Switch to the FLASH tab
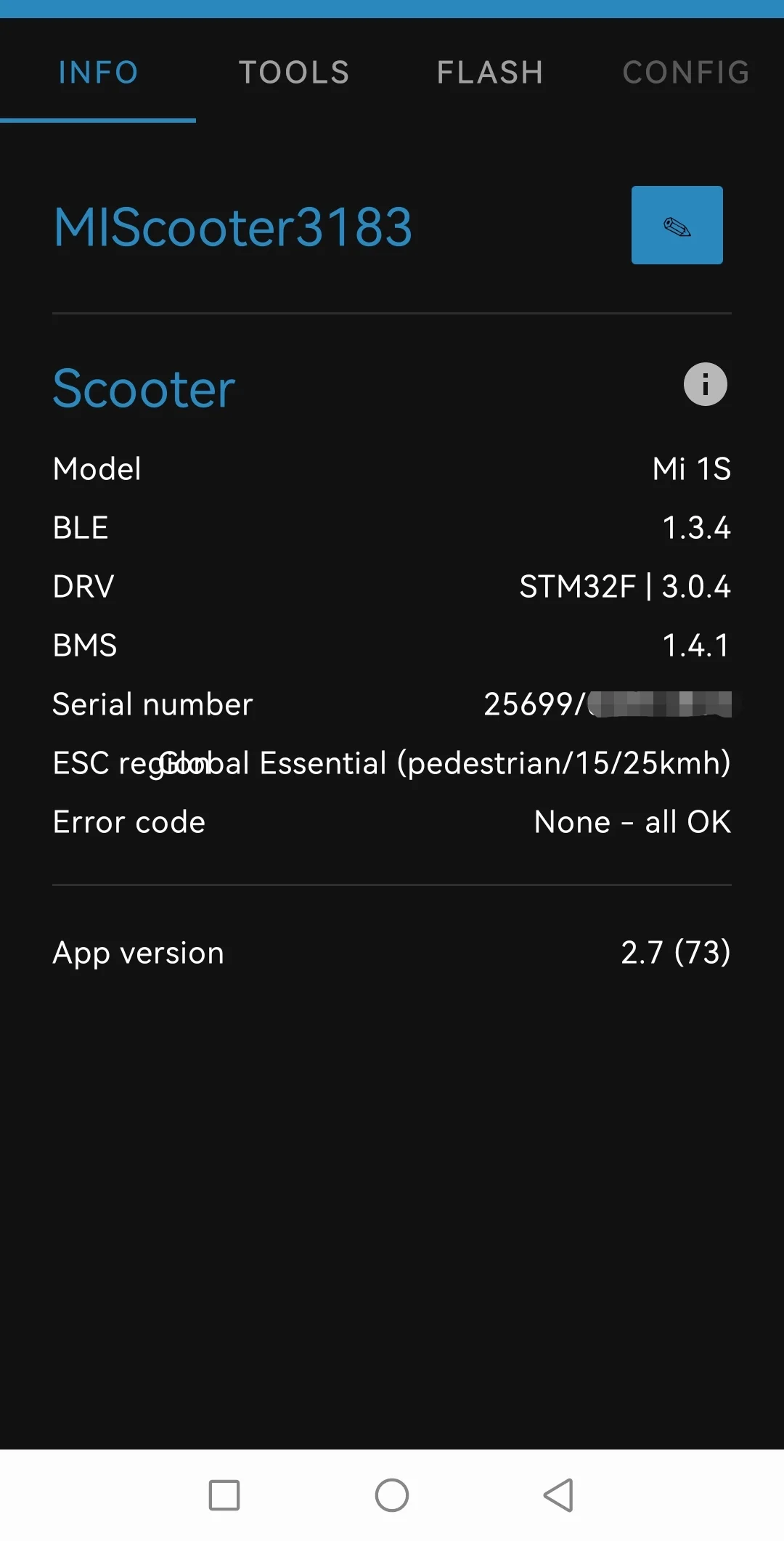The height and width of the screenshot is (1541, 784). [490, 72]
